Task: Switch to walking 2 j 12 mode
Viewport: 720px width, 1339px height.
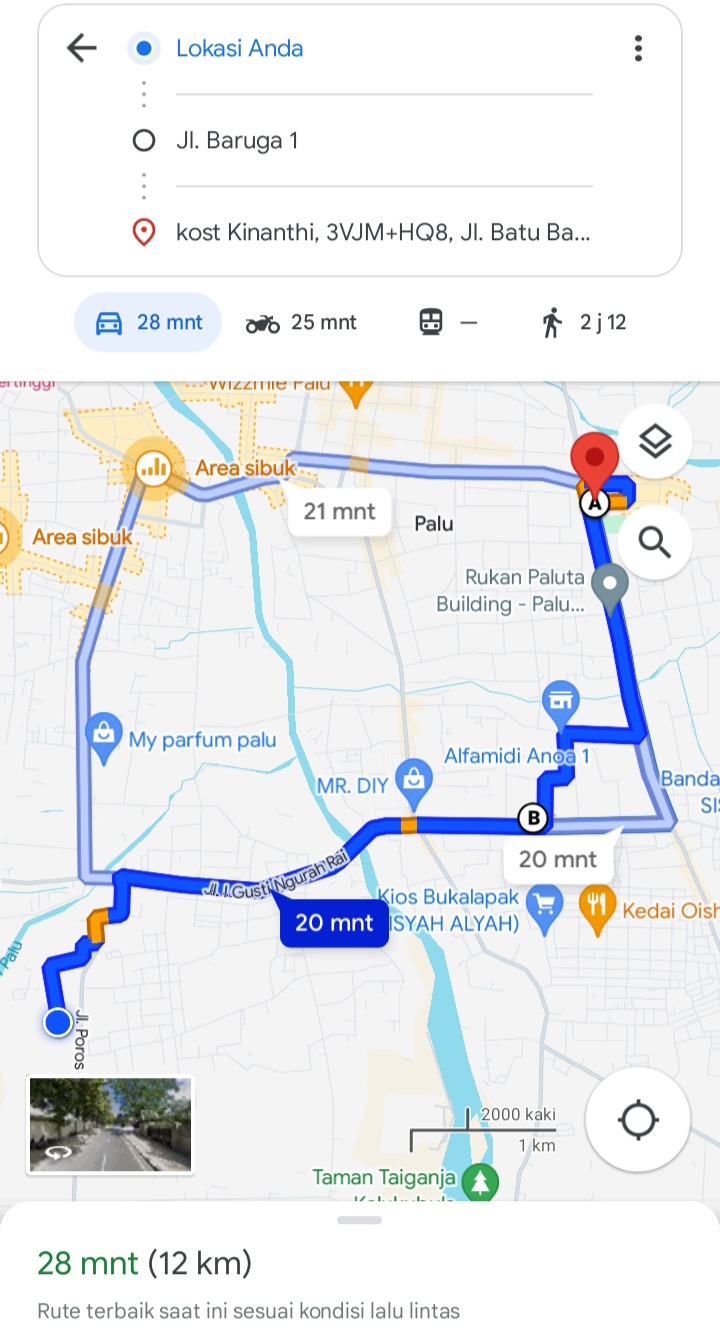Action: click(584, 322)
